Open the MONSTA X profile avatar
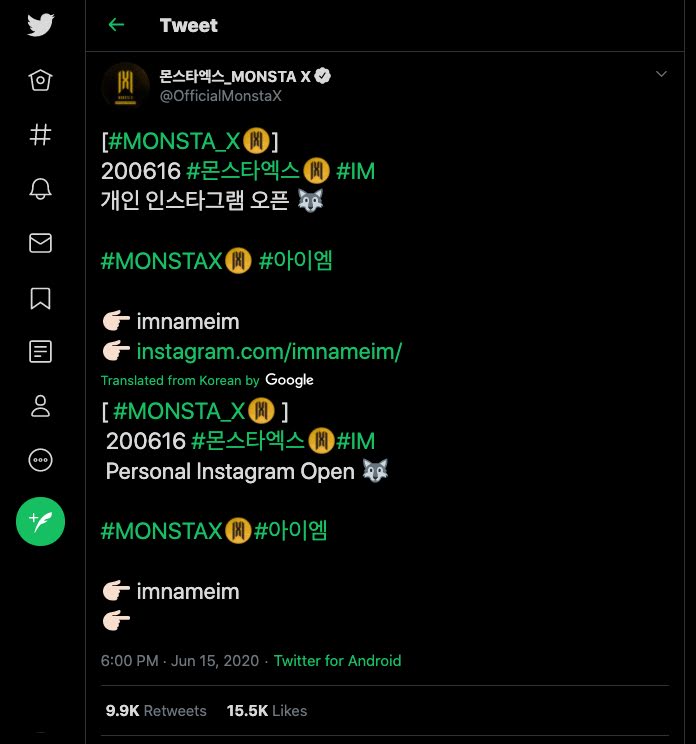 [x=126, y=85]
